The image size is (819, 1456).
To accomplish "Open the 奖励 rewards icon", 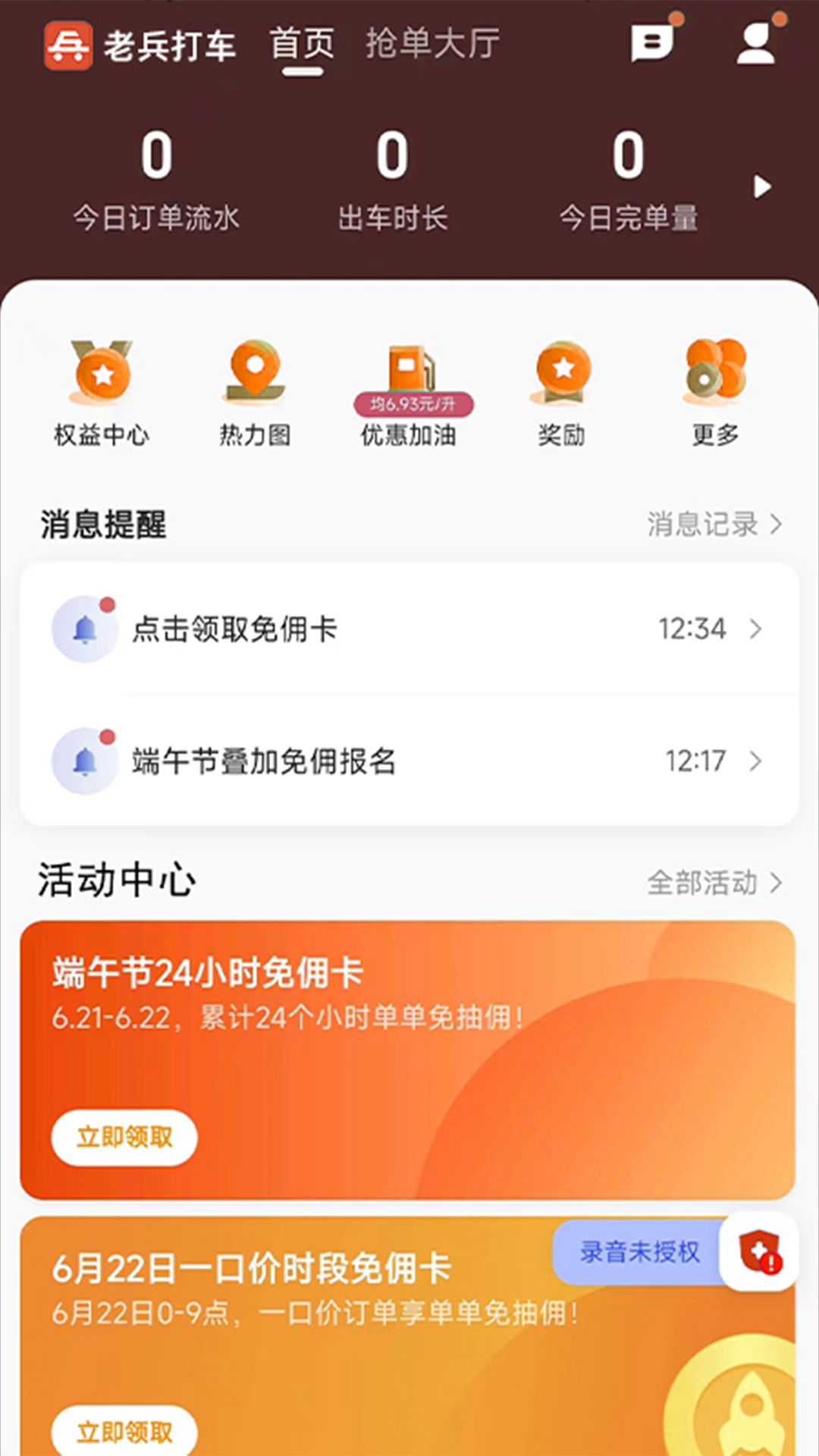I will [561, 383].
